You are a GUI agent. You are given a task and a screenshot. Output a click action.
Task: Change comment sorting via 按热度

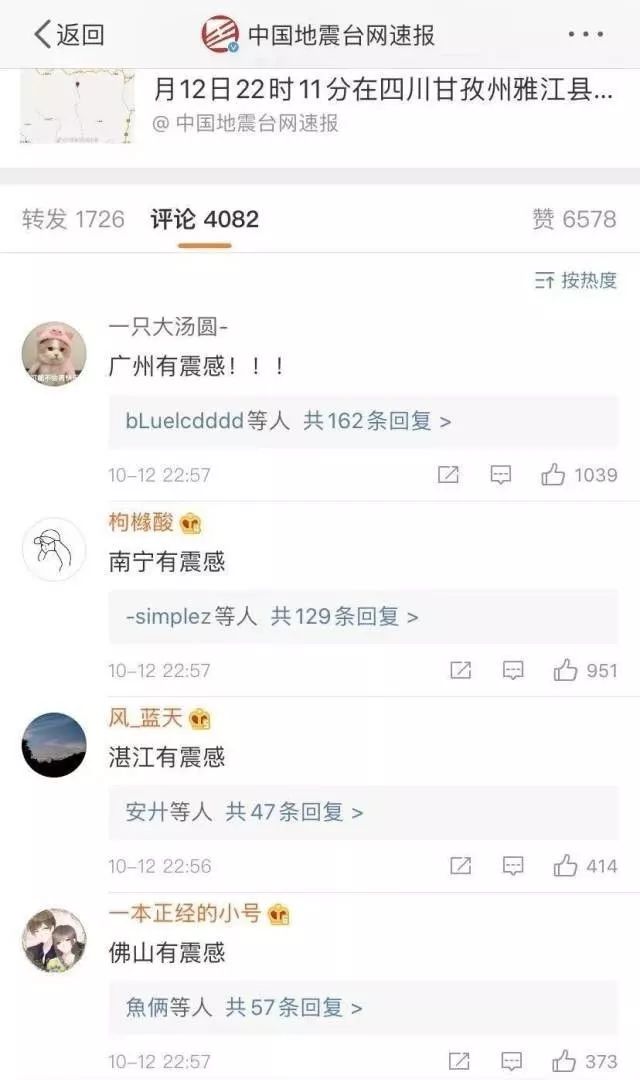pyautogui.click(x=576, y=280)
